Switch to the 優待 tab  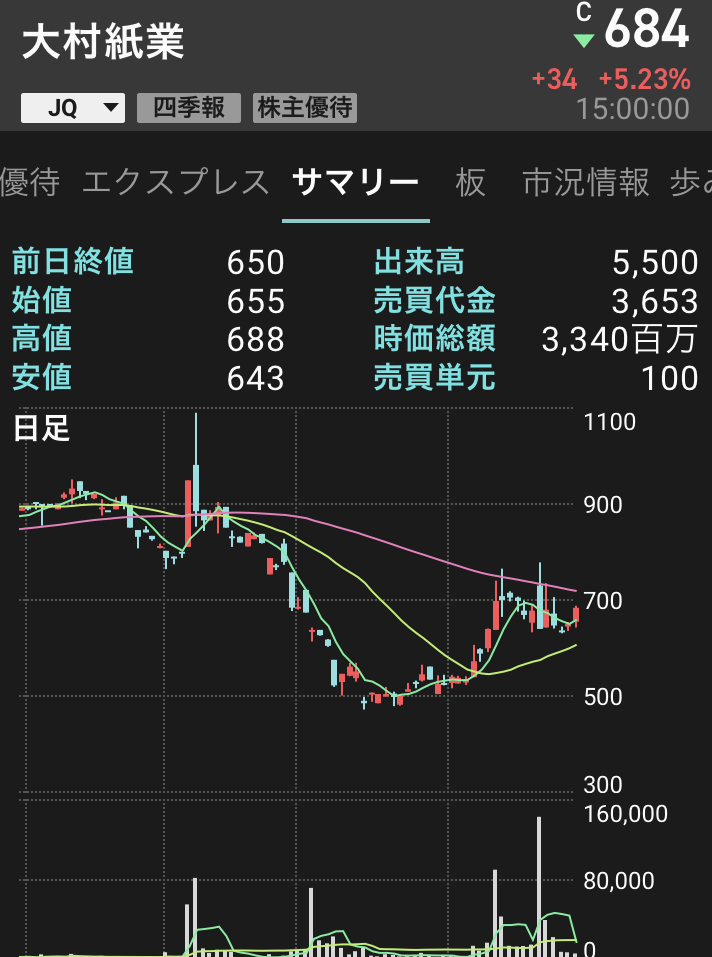30,182
